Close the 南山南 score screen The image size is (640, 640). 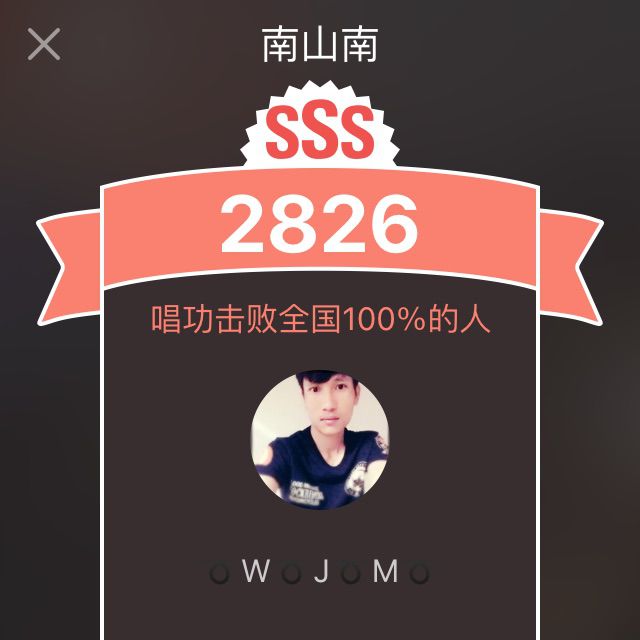pos(44,44)
